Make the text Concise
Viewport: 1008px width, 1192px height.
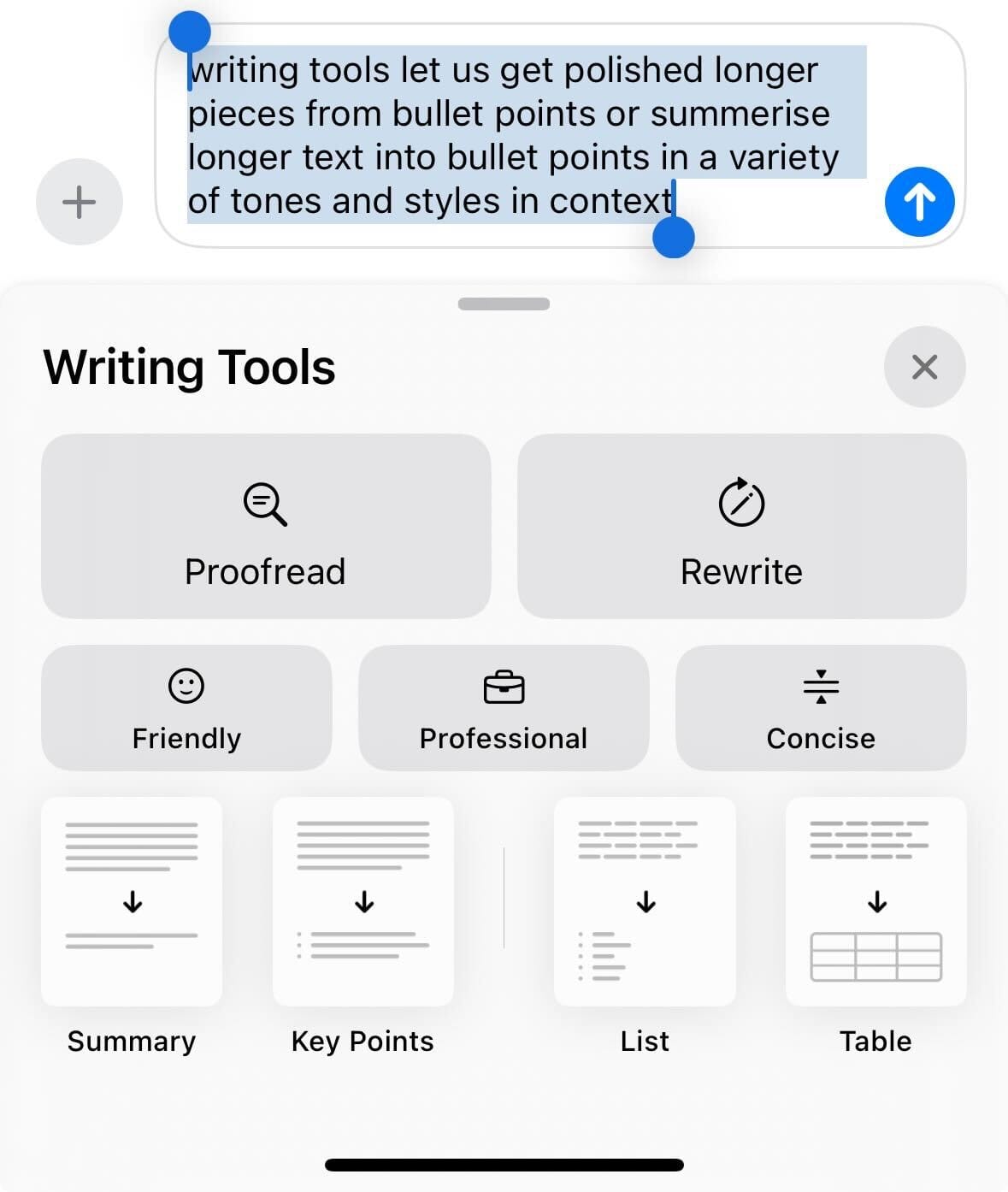coord(821,708)
